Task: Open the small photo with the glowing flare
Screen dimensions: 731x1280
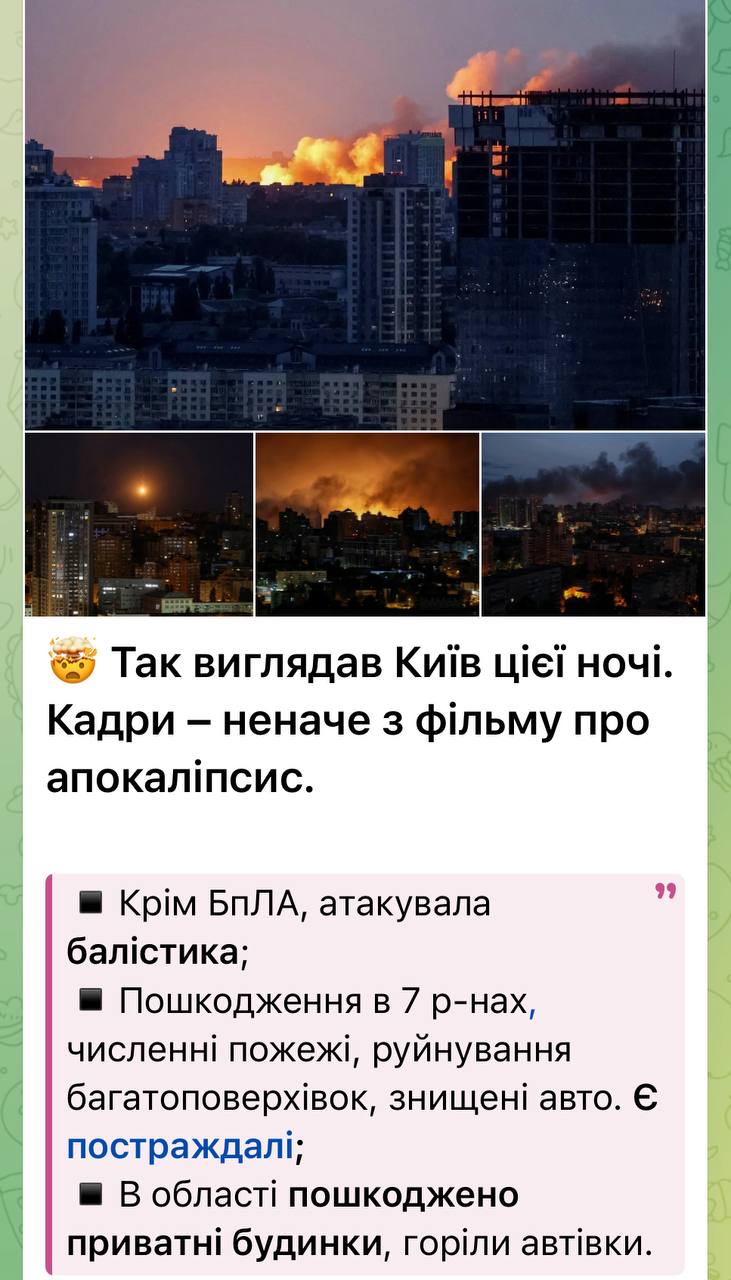Action: pyautogui.click(x=139, y=524)
